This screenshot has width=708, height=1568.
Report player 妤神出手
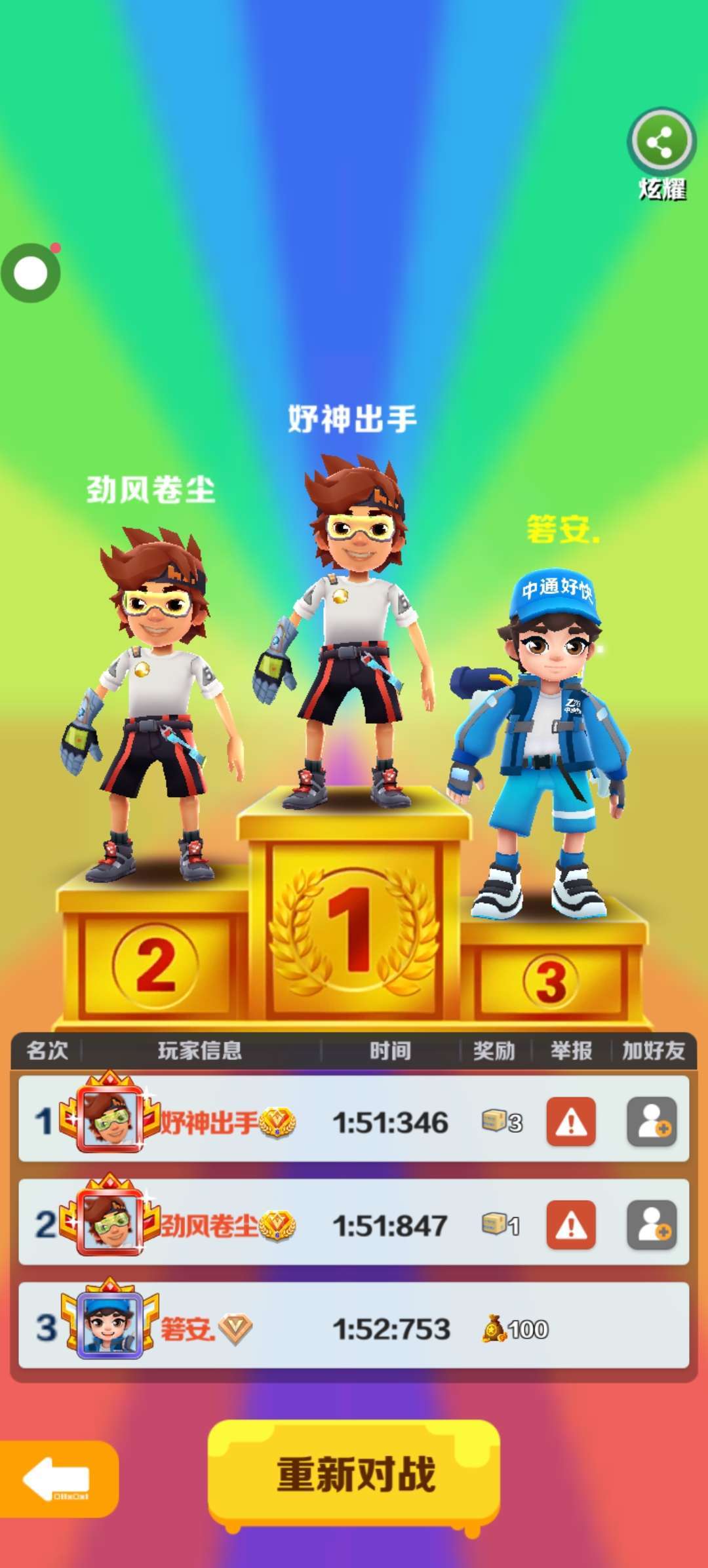click(x=571, y=1122)
